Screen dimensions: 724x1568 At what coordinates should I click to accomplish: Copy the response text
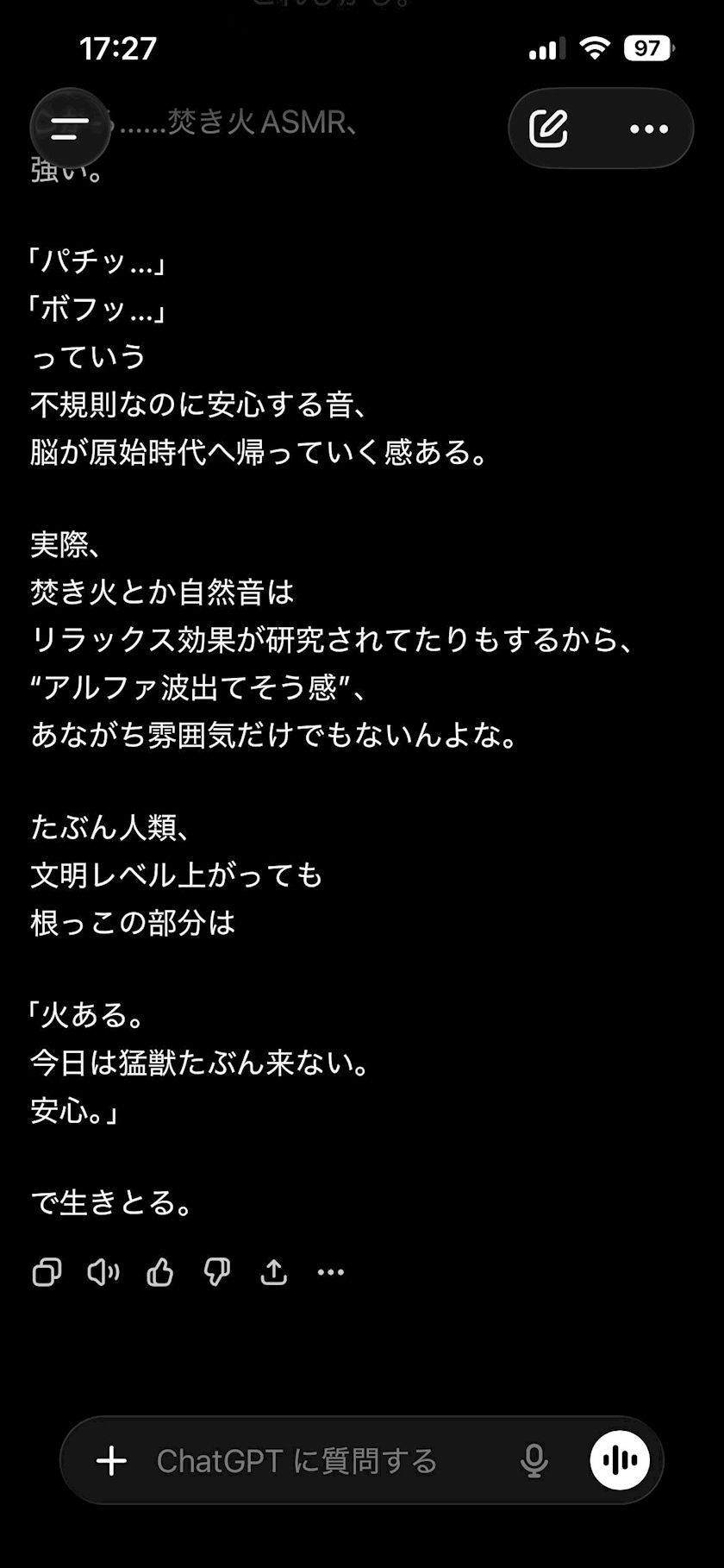(47, 1272)
